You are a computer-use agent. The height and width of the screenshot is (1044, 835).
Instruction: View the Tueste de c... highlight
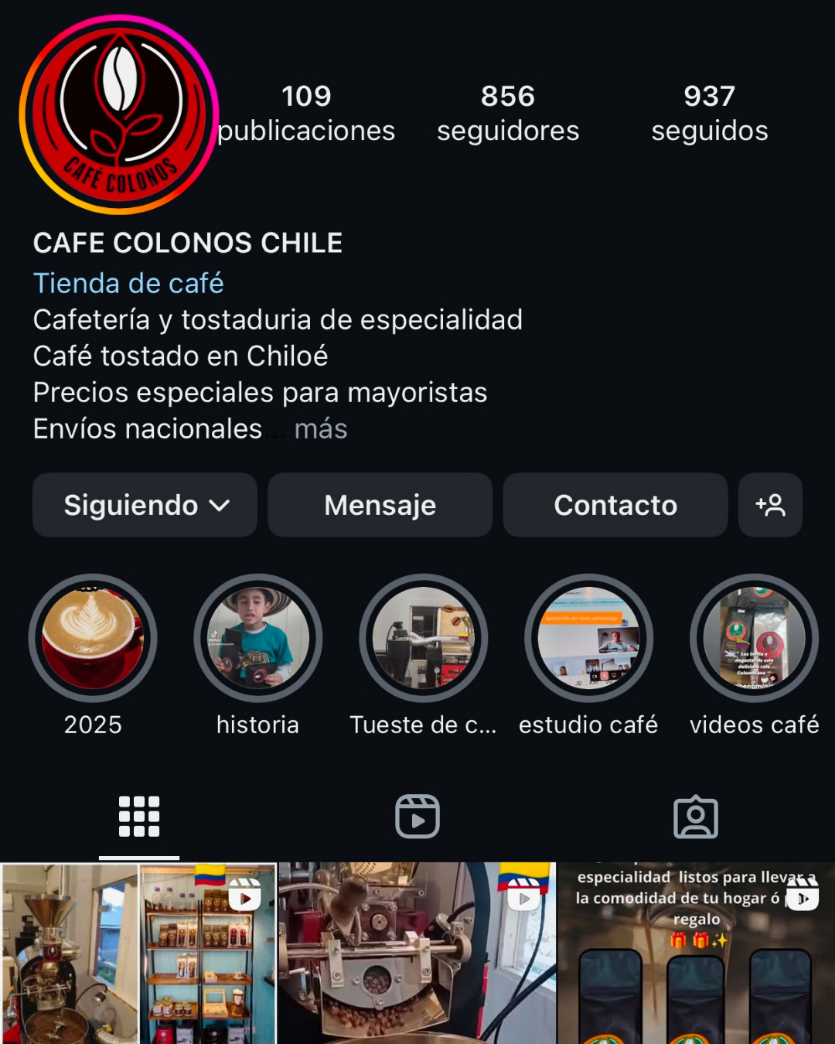click(423, 639)
